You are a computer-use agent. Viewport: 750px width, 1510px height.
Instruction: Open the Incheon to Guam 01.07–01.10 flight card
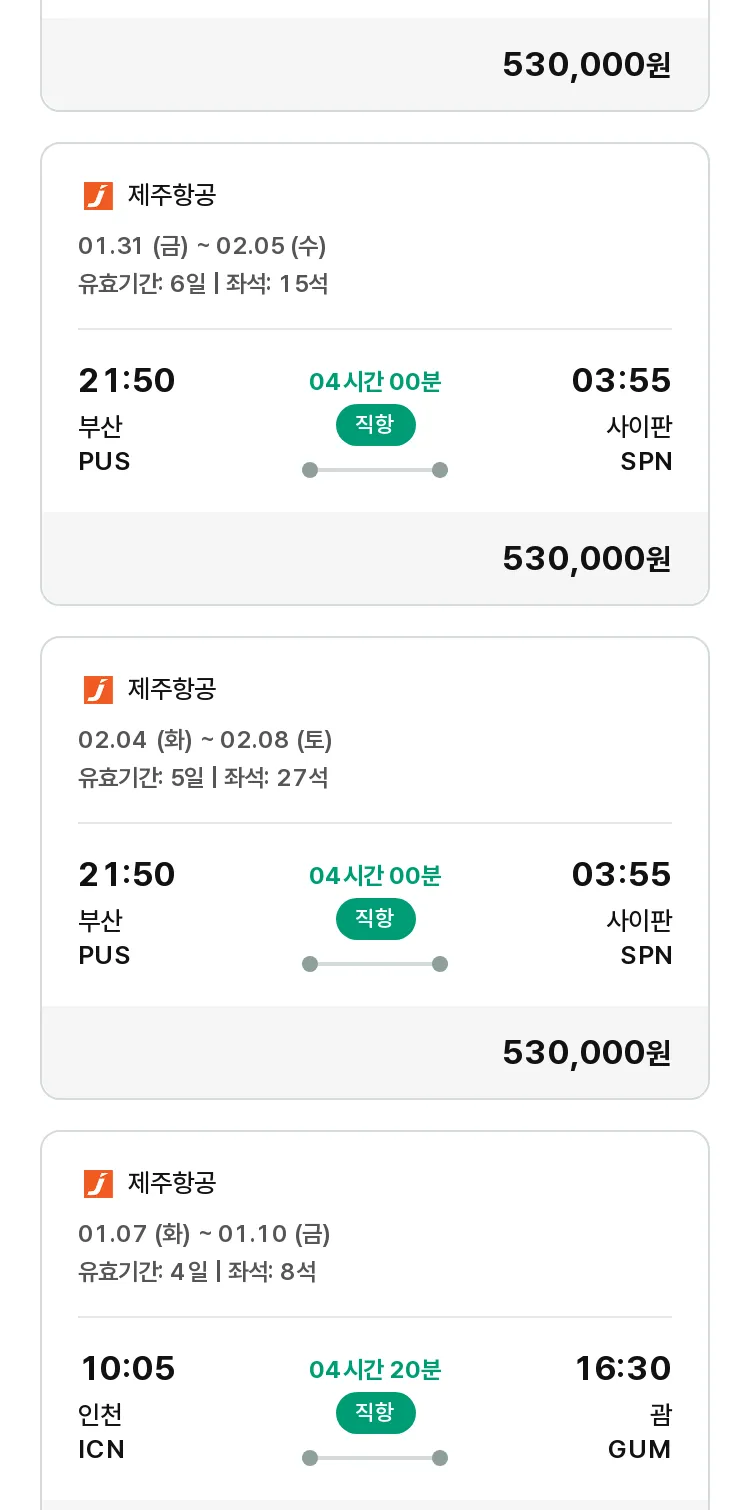pos(375,1320)
